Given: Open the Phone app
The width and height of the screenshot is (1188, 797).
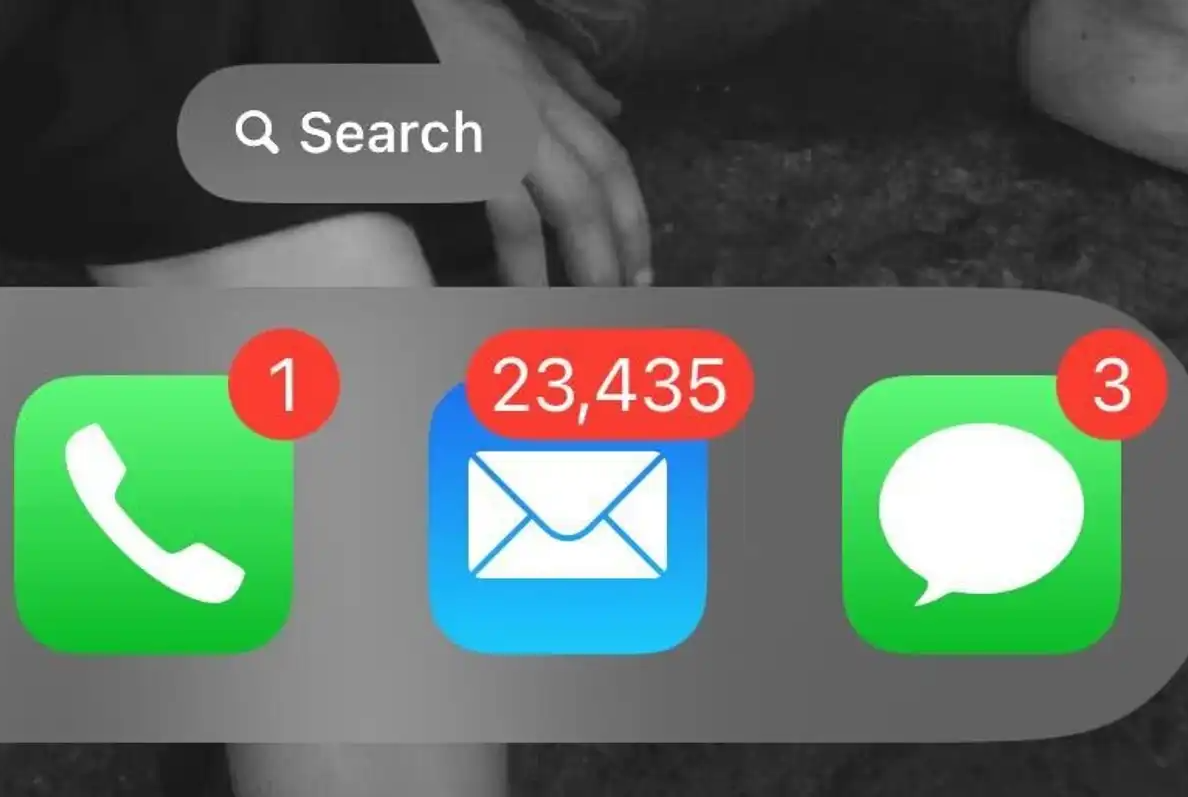Looking at the screenshot, I should tap(155, 515).
